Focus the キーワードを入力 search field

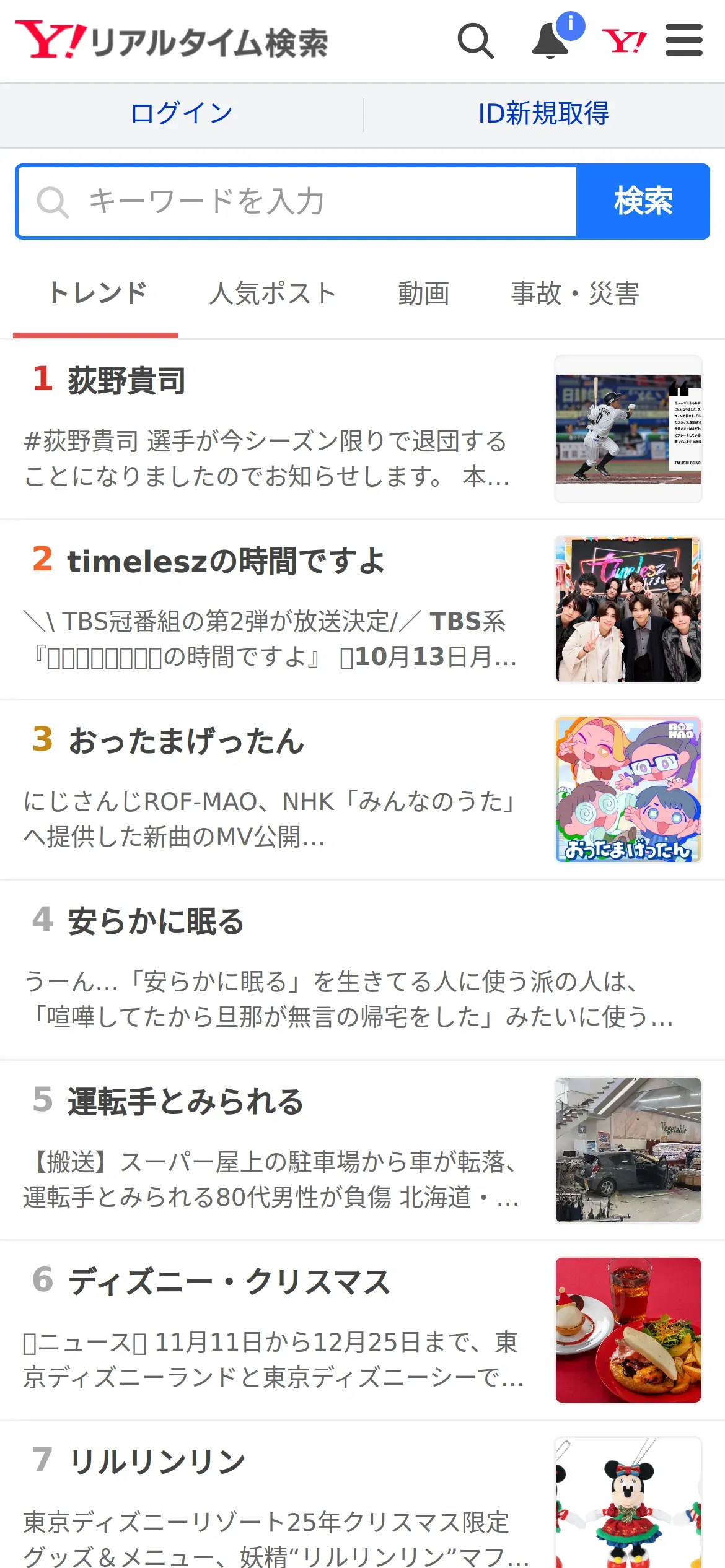tap(297, 202)
